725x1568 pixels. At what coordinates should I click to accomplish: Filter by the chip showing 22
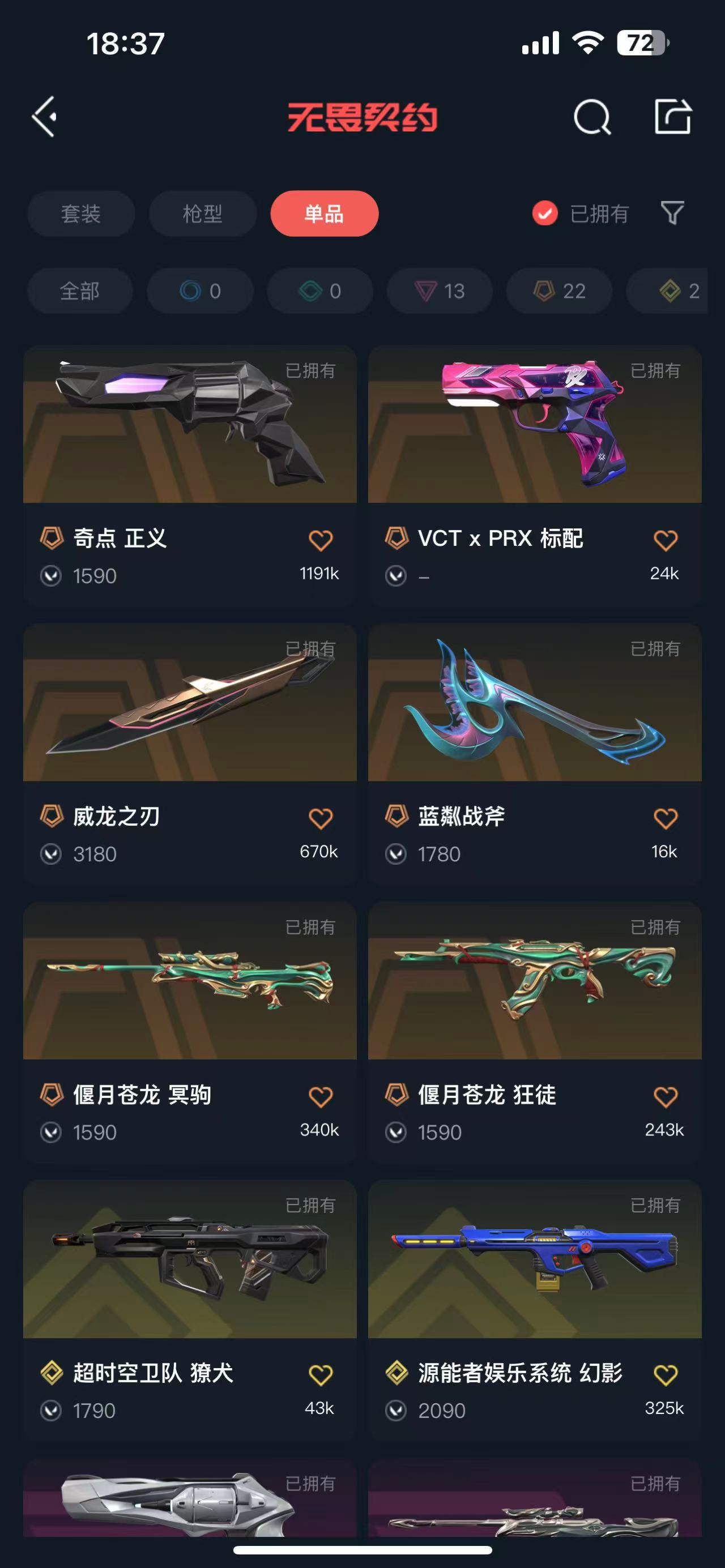click(560, 291)
